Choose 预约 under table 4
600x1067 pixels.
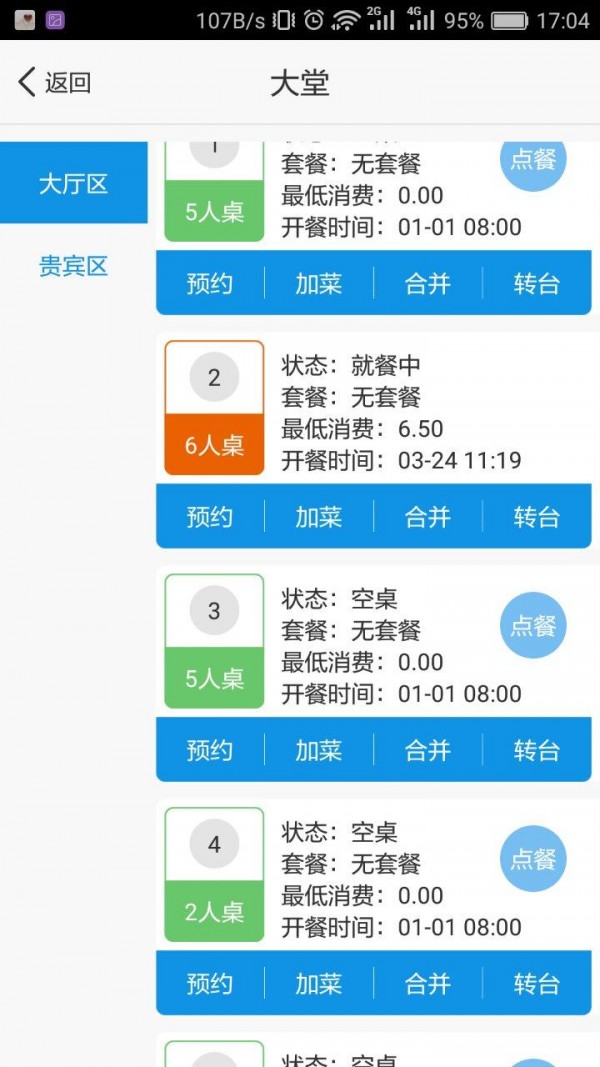coord(210,984)
